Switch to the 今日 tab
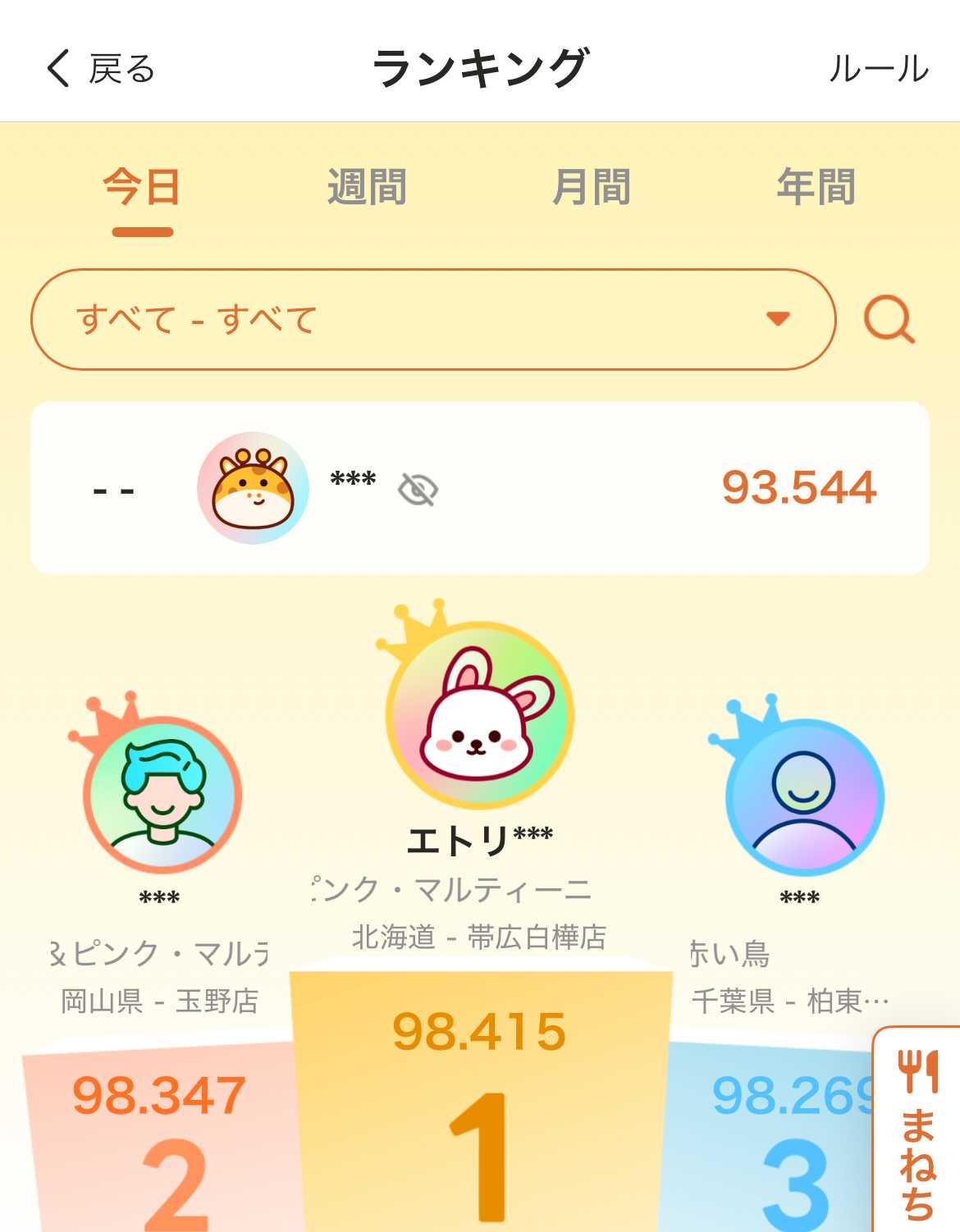This screenshot has width=960, height=1232. 142,188
